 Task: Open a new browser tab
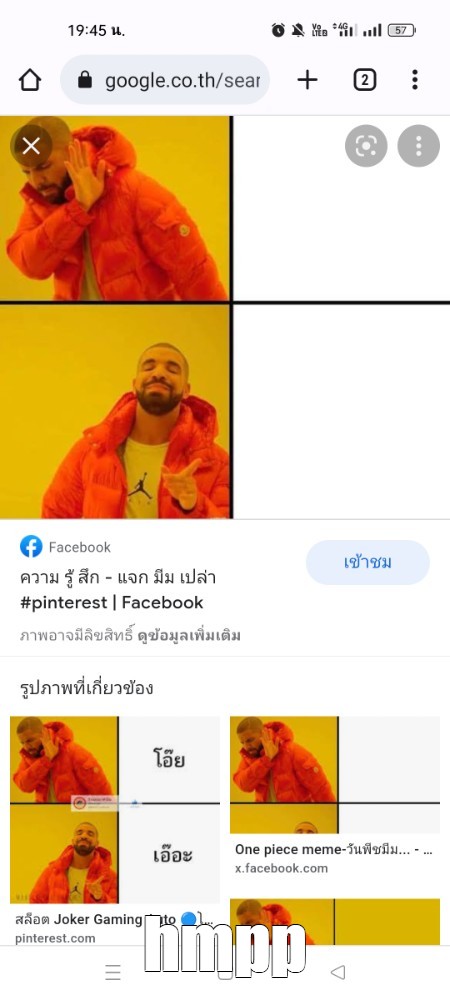pyautogui.click(x=307, y=80)
